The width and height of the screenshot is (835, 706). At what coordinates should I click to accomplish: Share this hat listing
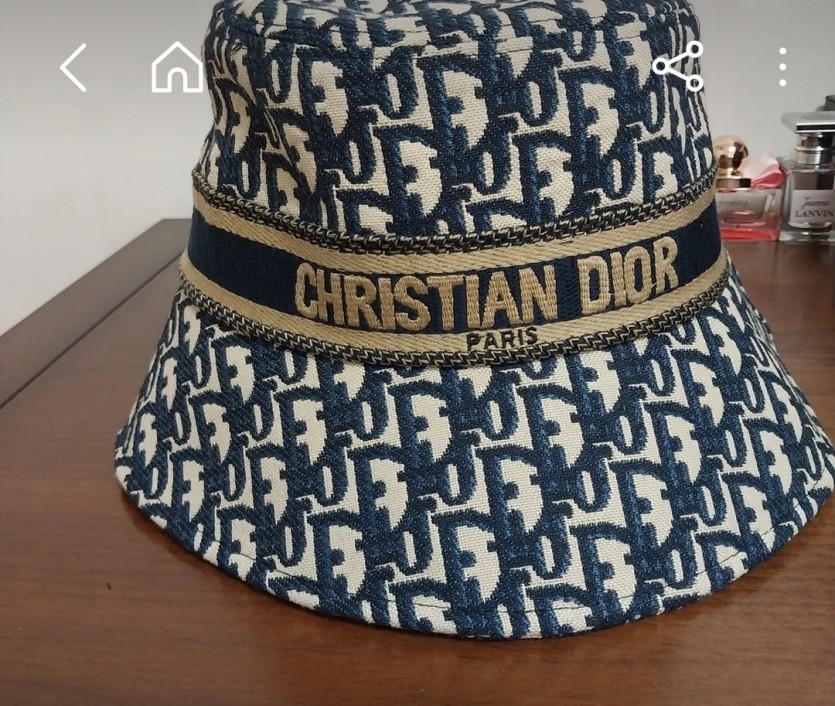coord(678,67)
